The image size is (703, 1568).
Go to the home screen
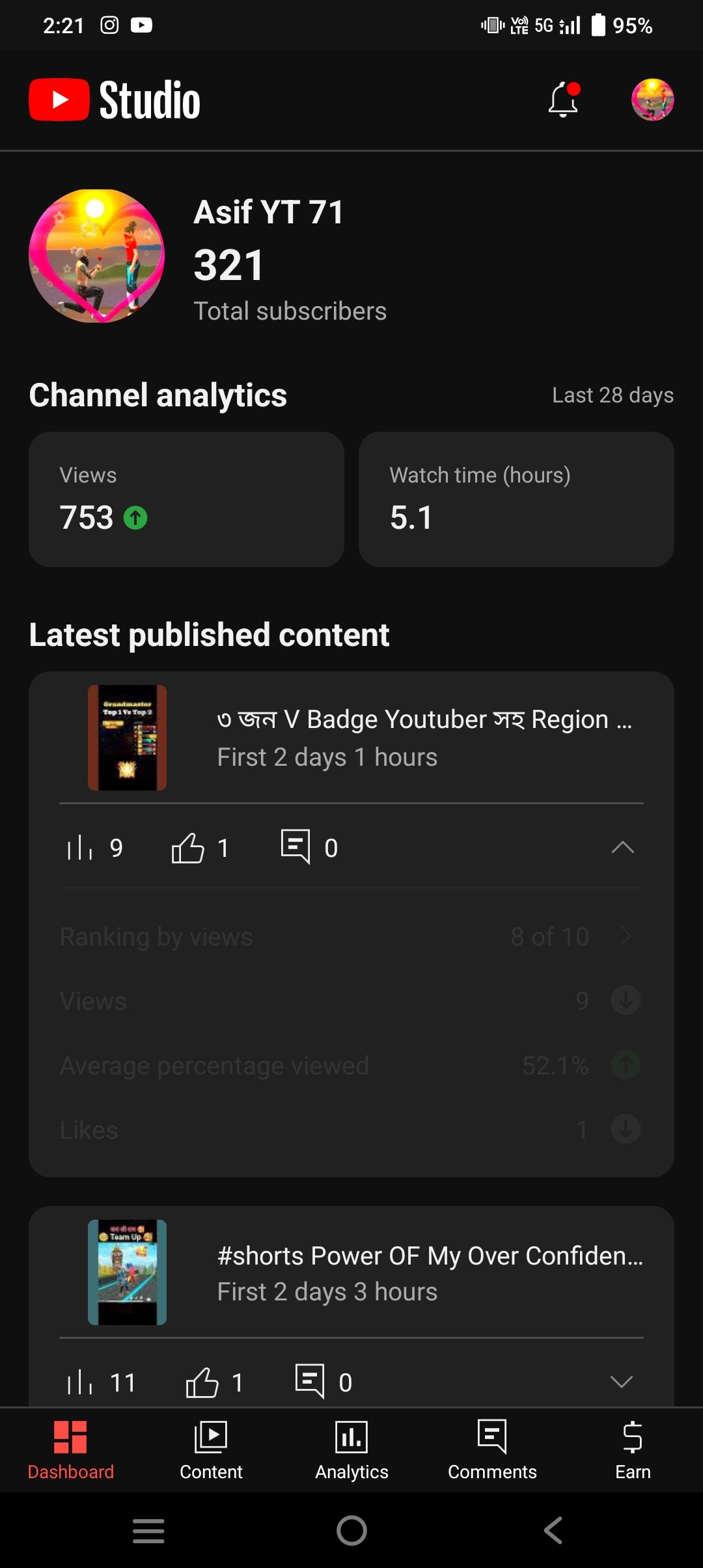pyautogui.click(x=351, y=1530)
